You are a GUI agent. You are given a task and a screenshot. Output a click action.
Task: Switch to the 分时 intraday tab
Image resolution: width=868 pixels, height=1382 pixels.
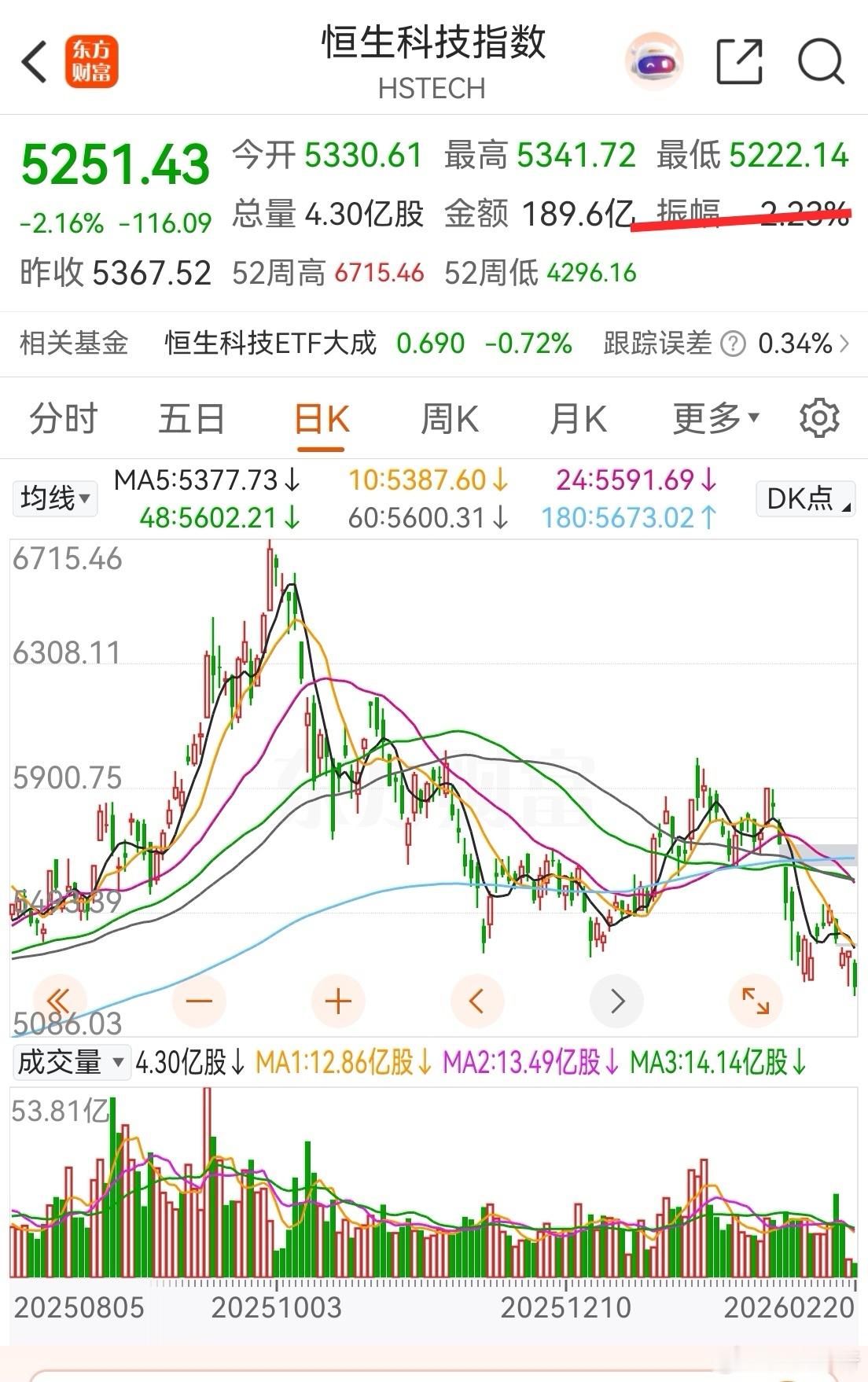pos(63,418)
